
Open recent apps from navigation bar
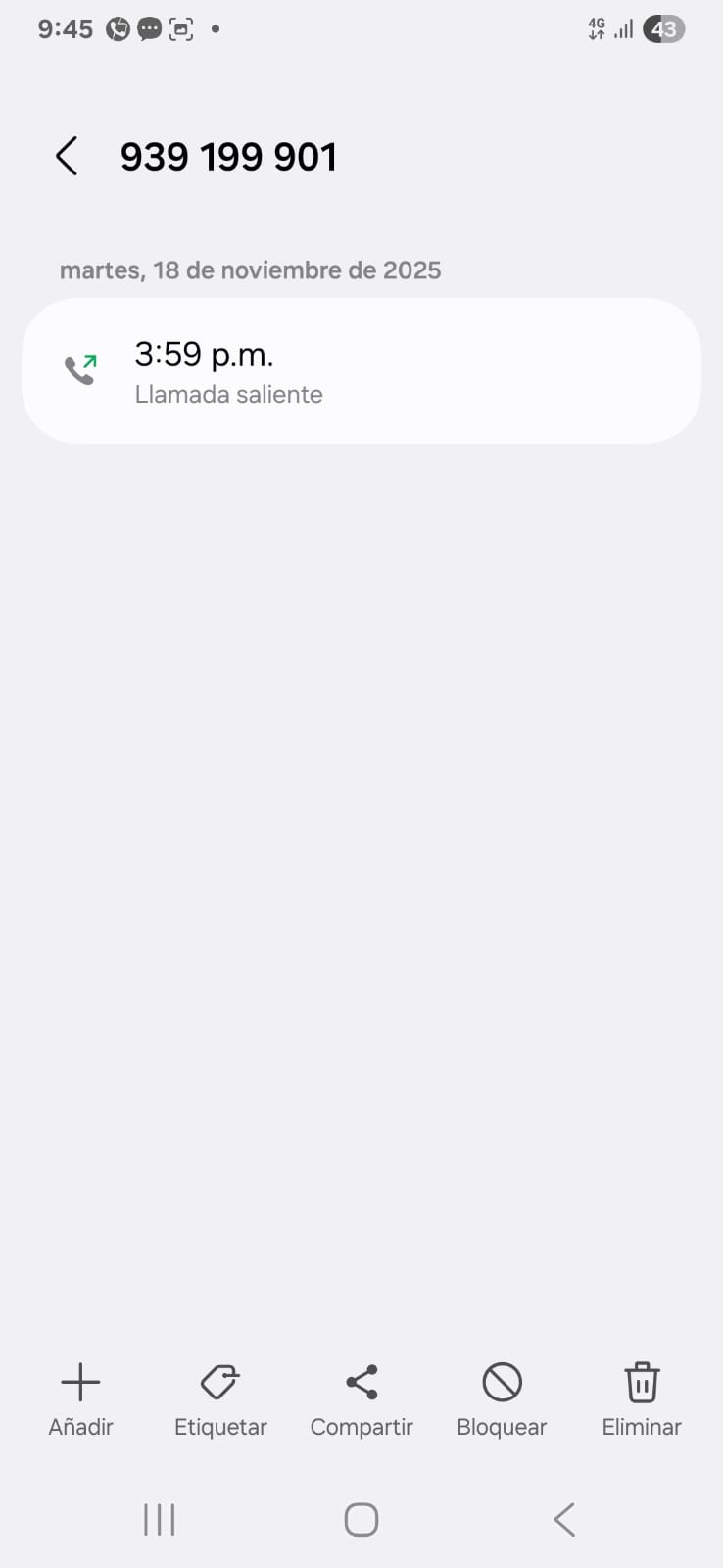pyautogui.click(x=159, y=1520)
